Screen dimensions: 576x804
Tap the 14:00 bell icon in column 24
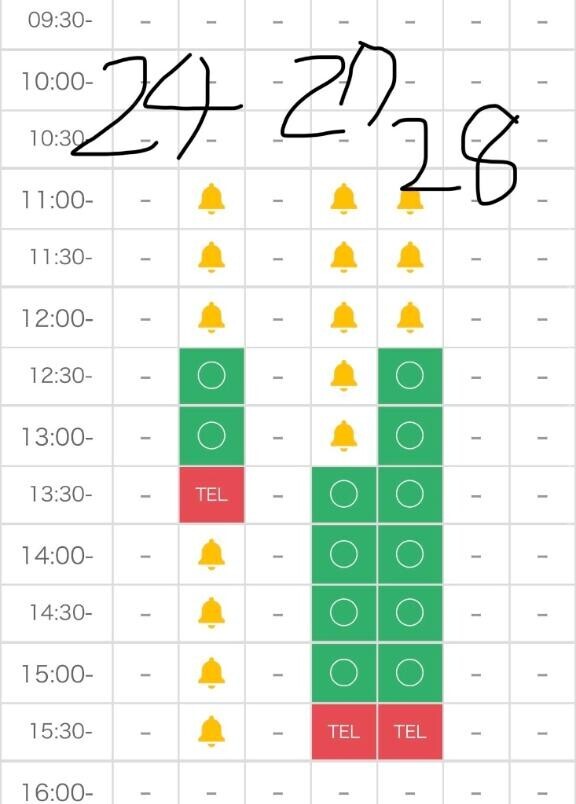[211, 555]
